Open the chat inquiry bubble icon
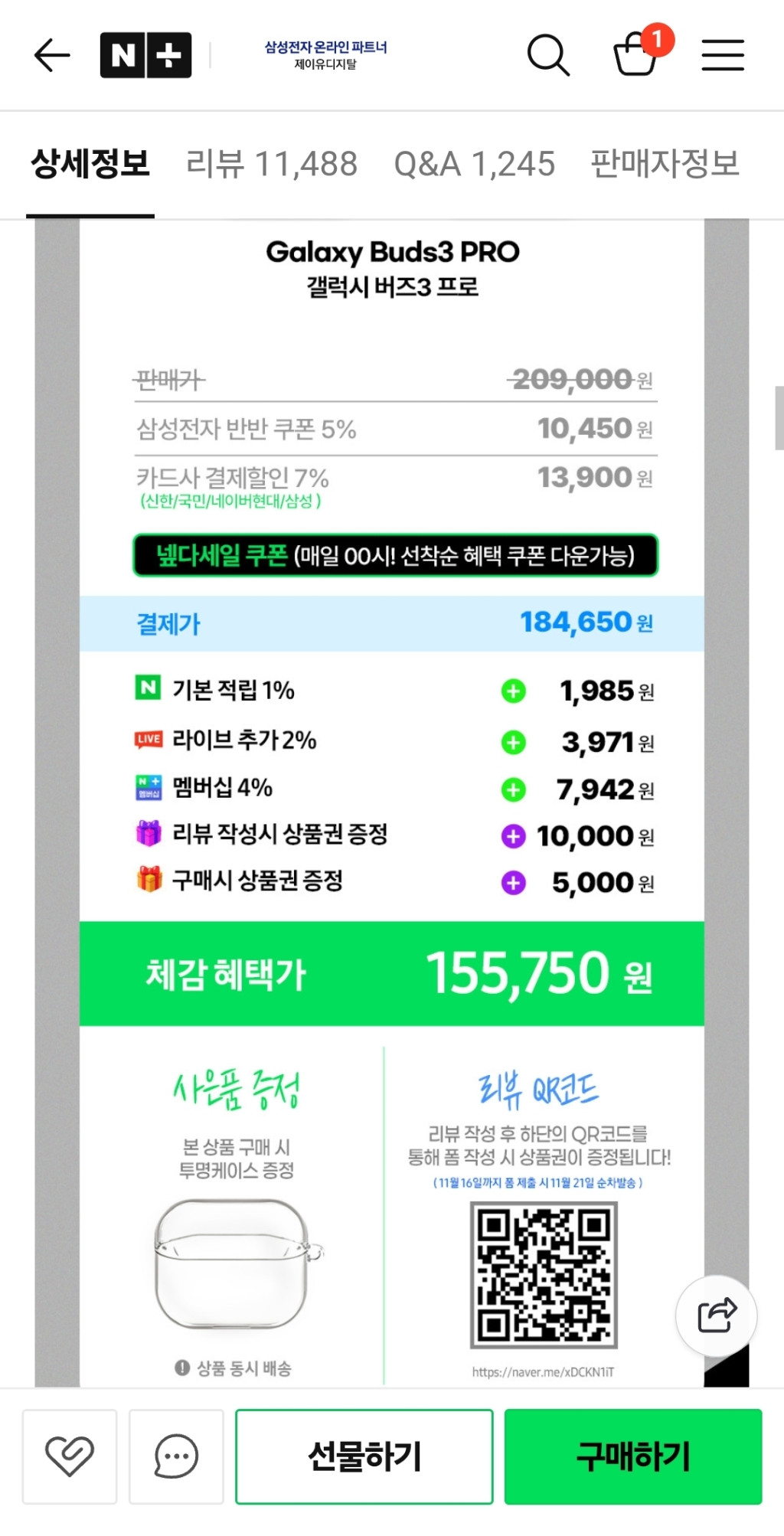 coord(176,1456)
